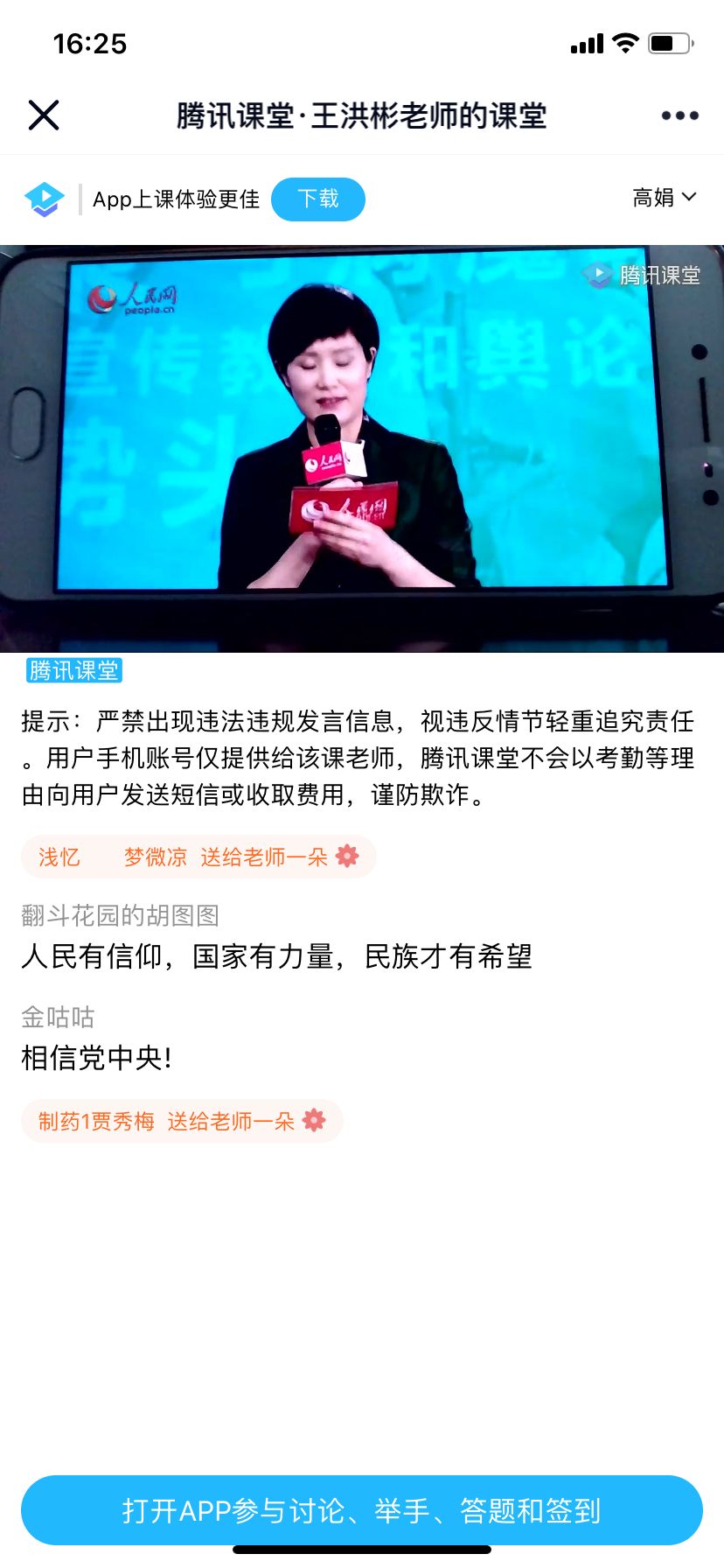Tap the live class video player
The image size is (724, 1568).
(x=362, y=448)
